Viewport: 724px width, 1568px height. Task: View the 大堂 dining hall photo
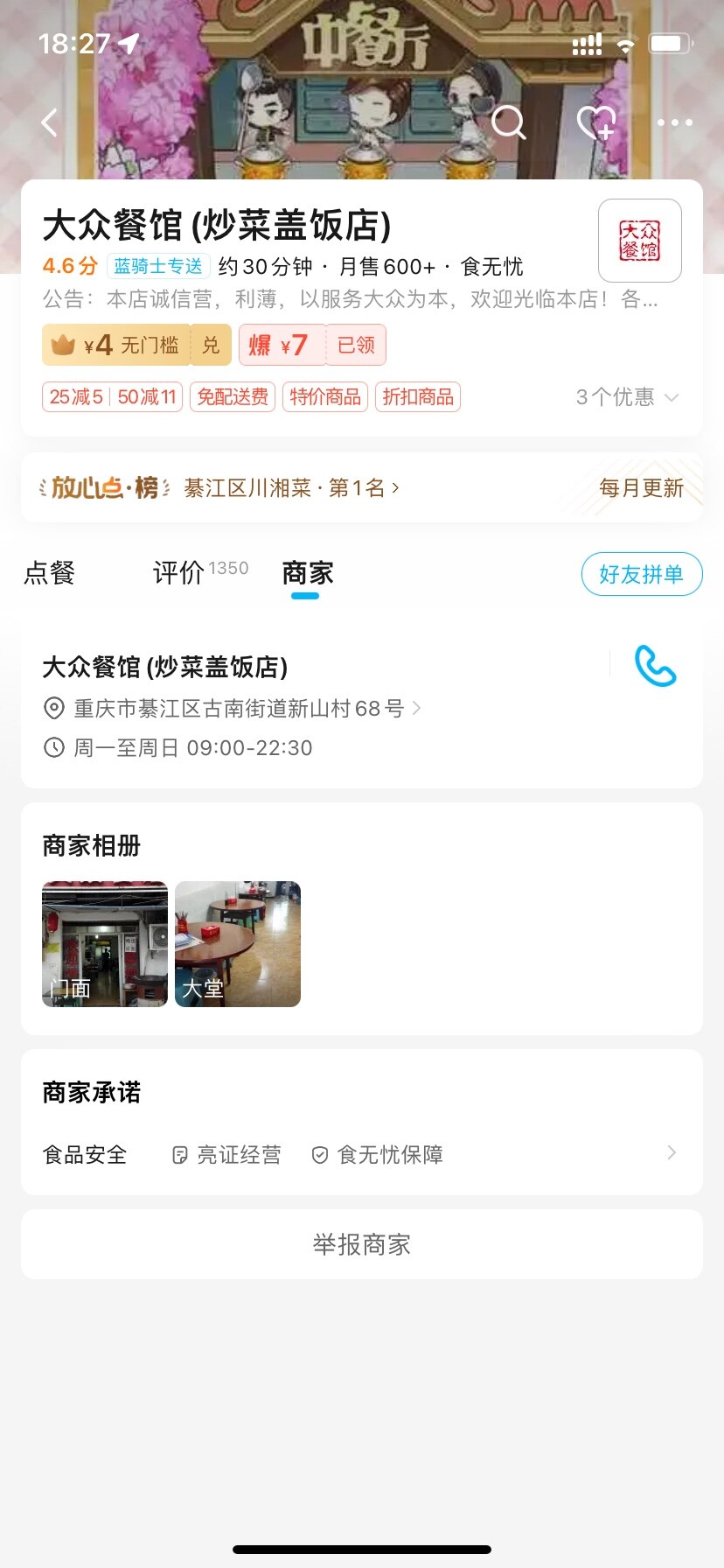coord(238,943)
